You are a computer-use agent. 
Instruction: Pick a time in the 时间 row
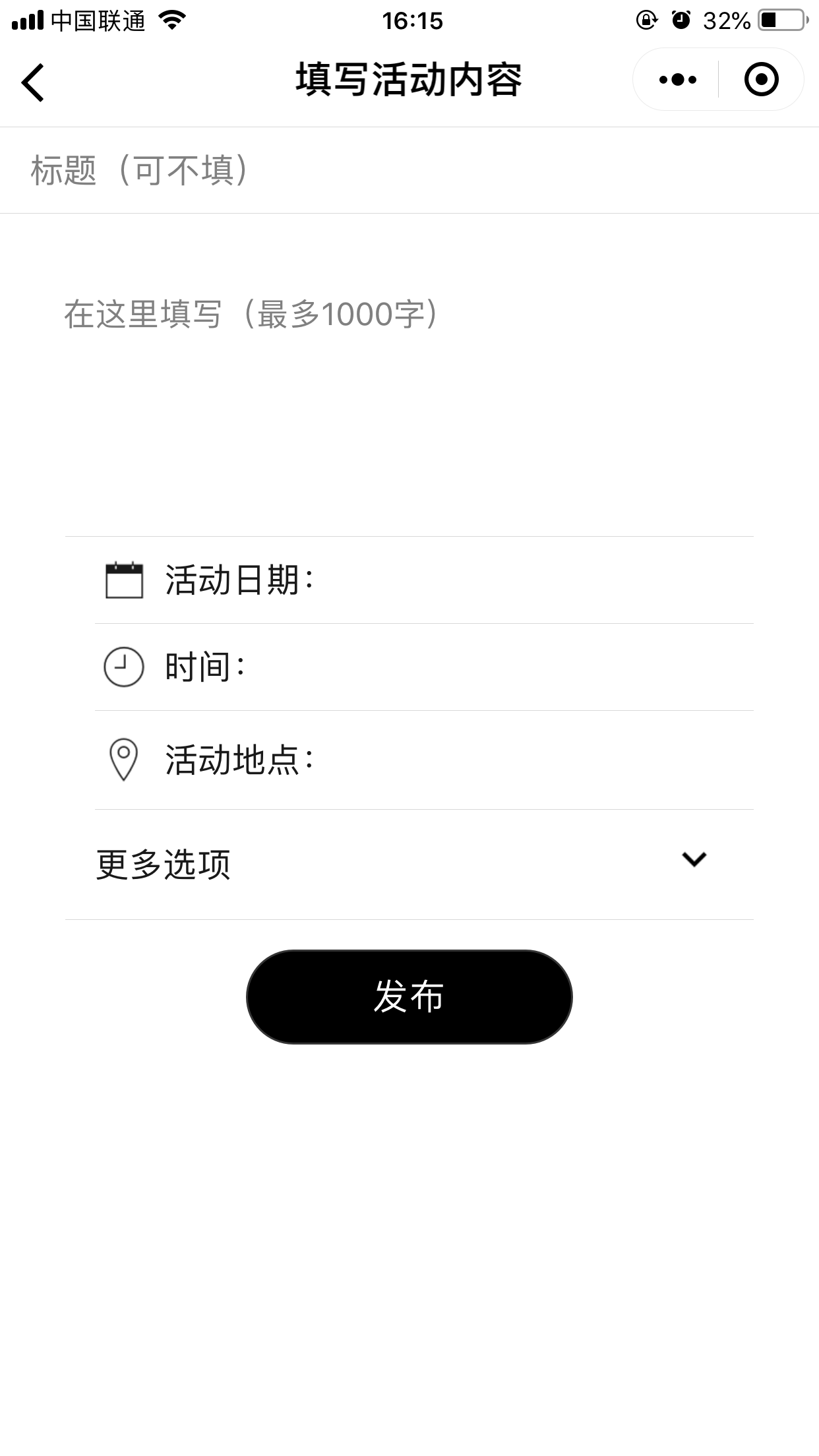point(425,667)
